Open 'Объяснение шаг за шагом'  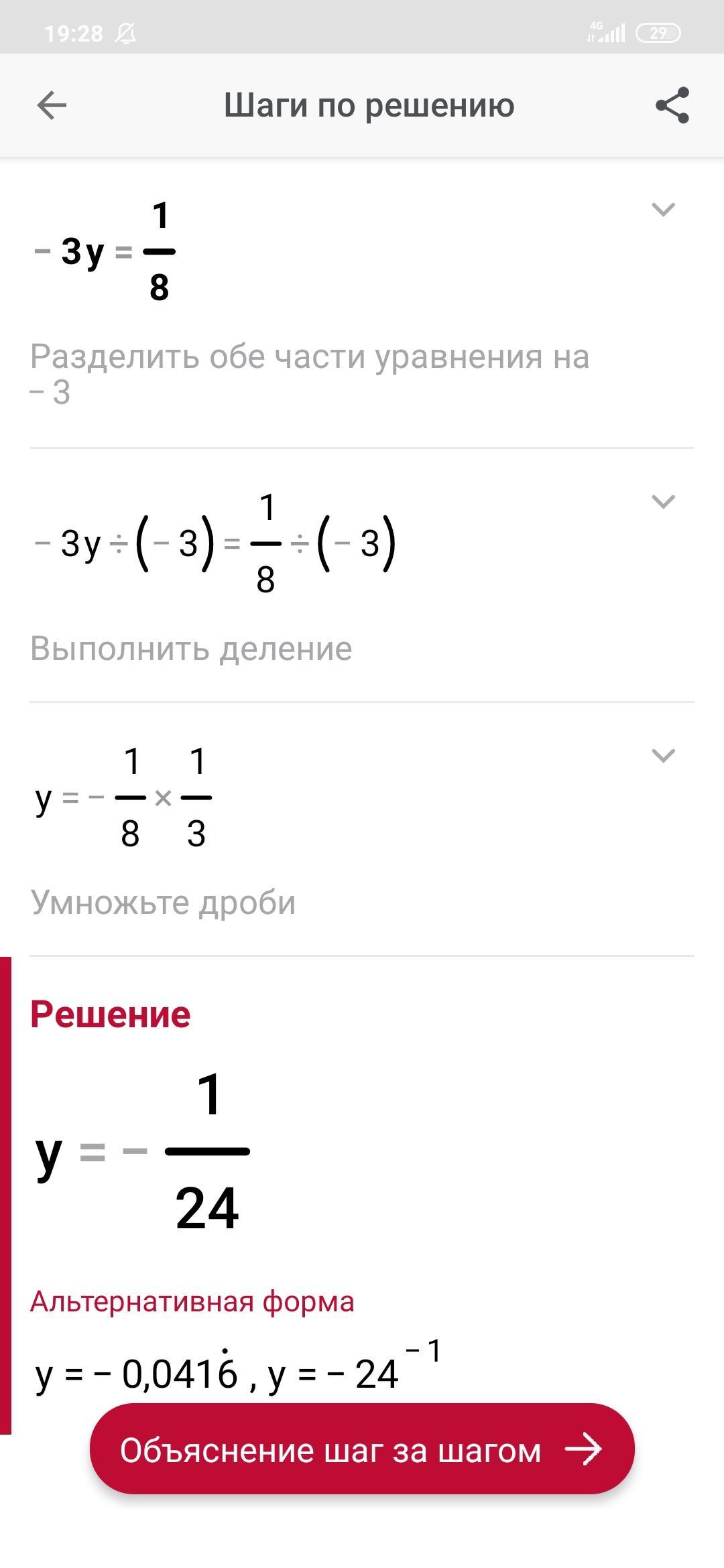click(x=362, y=1450)
